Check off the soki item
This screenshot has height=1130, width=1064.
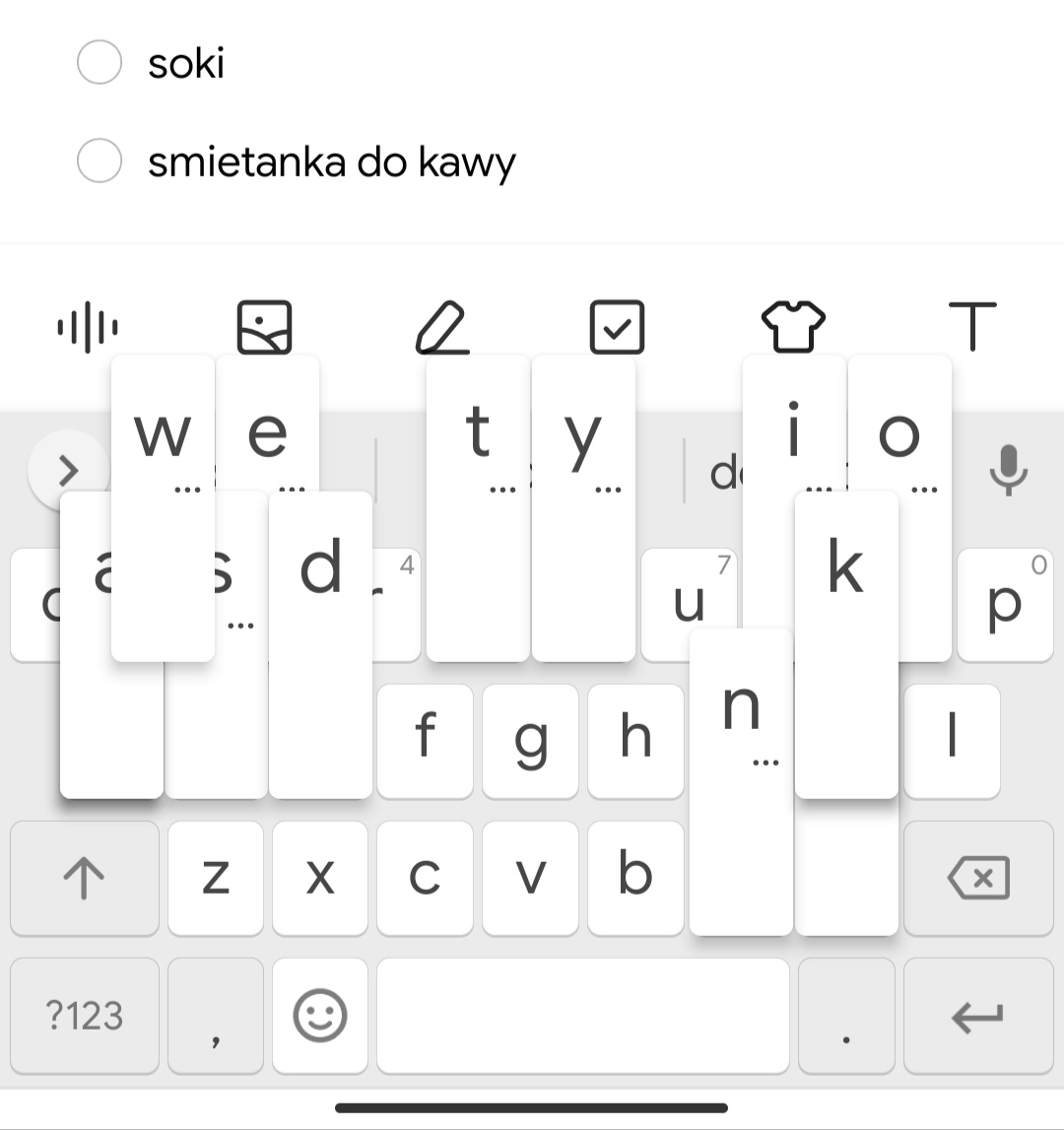click(100, 62)
